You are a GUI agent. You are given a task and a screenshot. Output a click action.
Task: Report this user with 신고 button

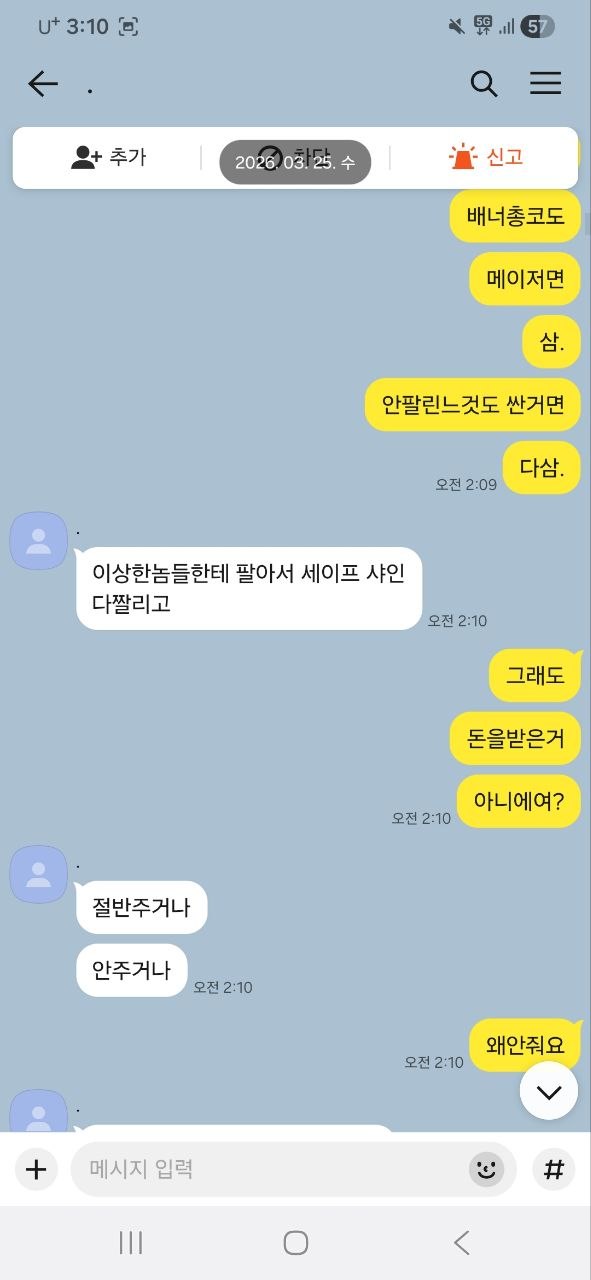tap(486, 157)
